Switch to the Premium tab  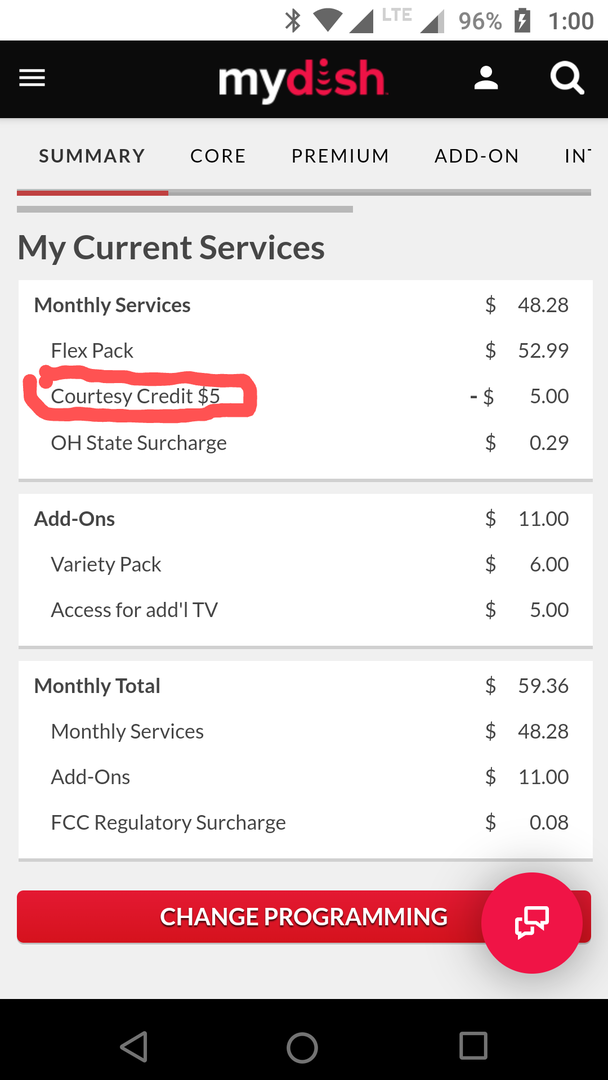(340, 156)
